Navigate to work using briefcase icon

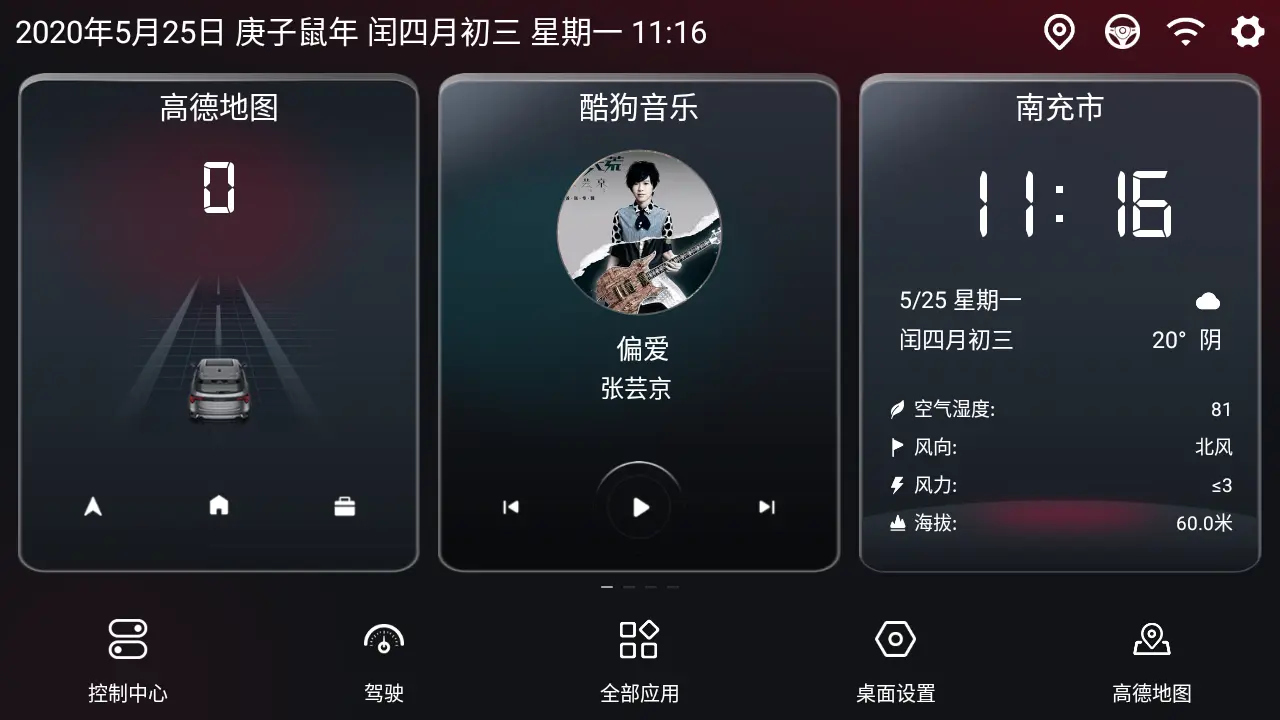point(345,506)
